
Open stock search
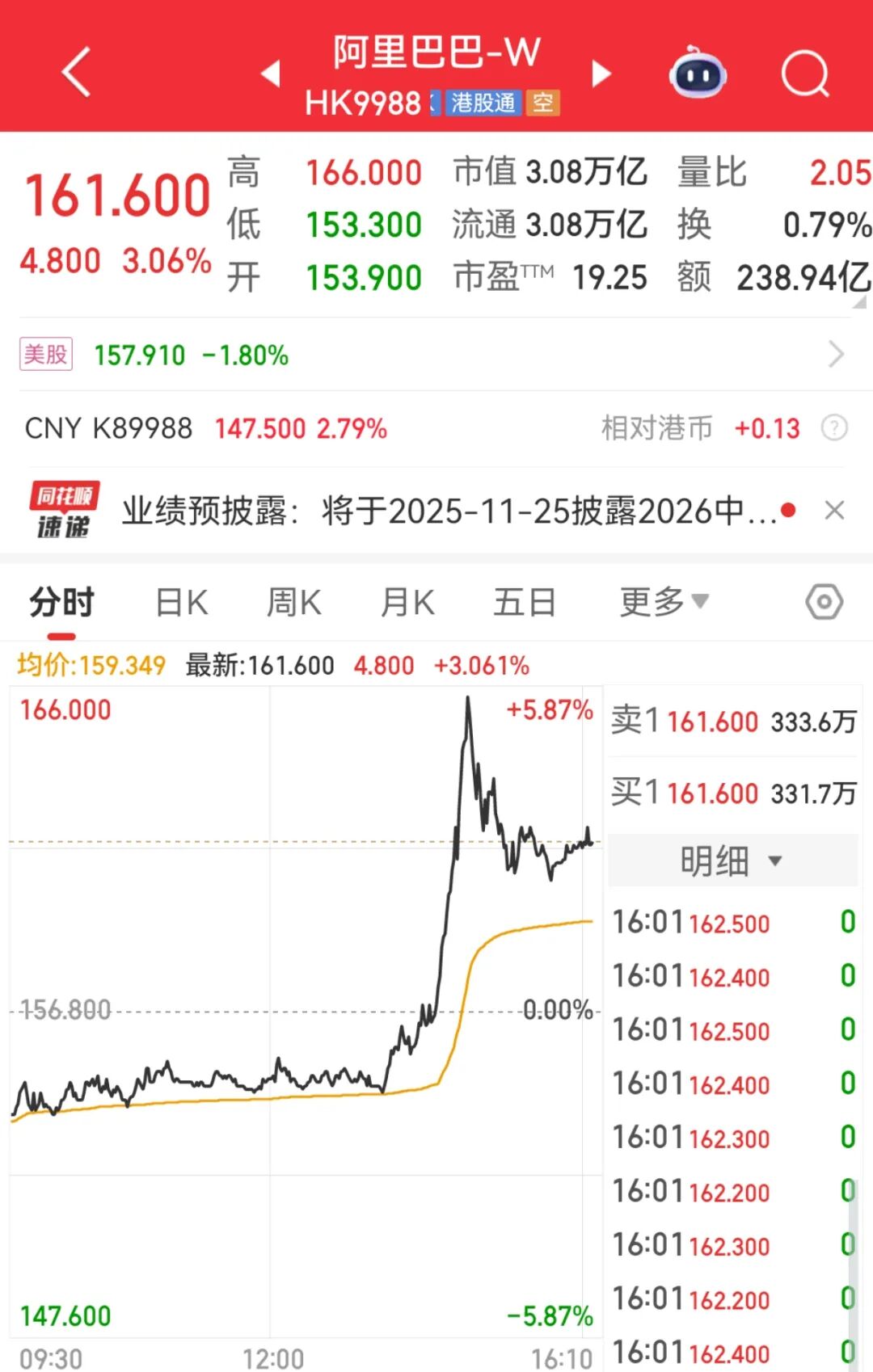pyautogui.click(x=805, y=74)
